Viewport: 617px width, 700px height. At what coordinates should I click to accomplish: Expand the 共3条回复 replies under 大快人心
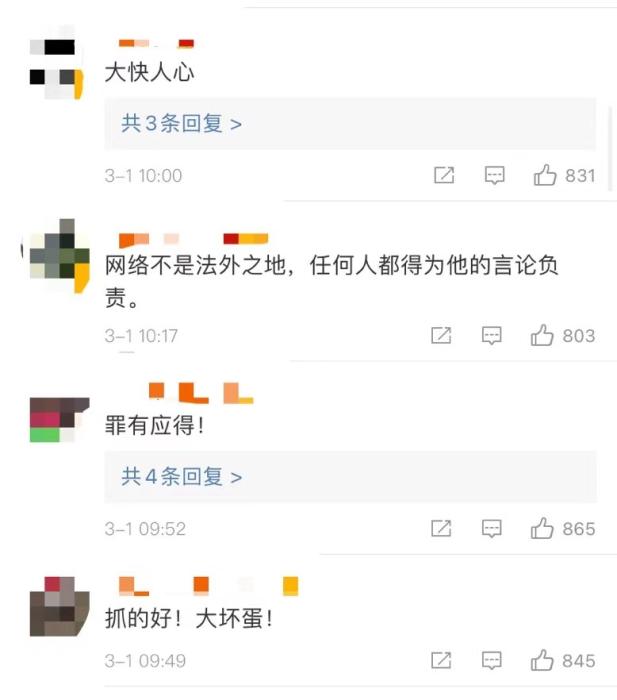pyautogui.click(x=182, y=124)
